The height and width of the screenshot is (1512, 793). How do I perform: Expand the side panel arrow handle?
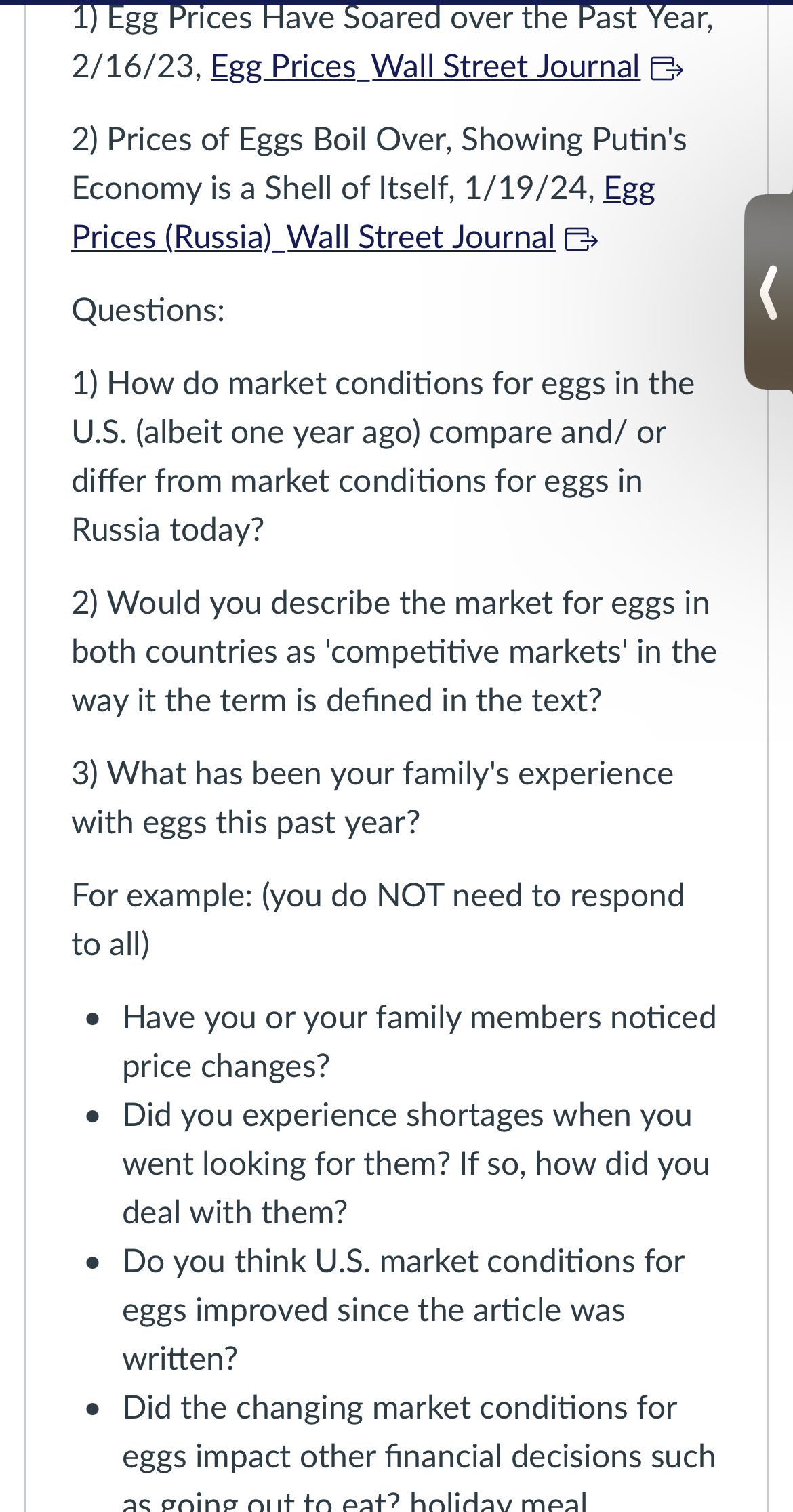[x=768, y=292]
